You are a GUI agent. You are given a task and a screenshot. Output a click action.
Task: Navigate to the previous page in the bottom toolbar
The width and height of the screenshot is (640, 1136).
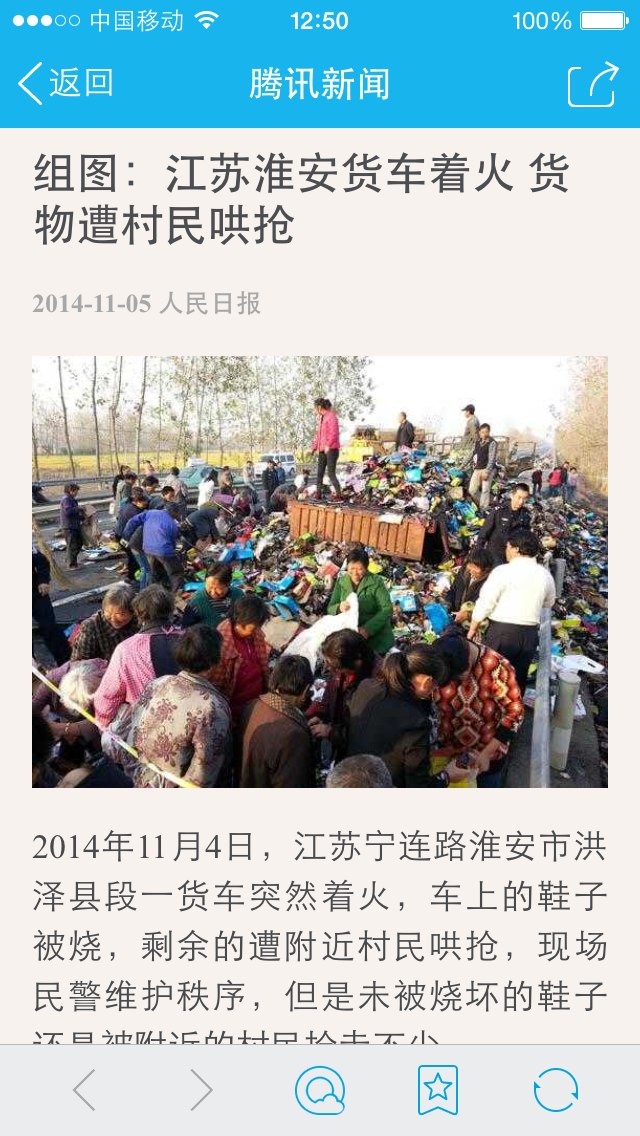coord(84,1090)
